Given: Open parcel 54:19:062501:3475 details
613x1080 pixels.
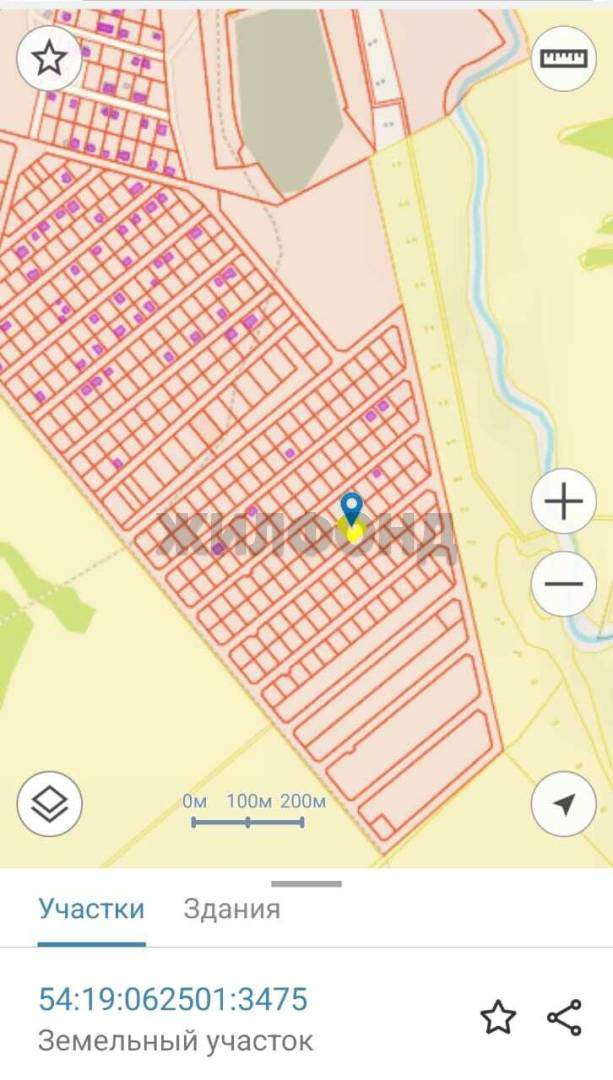Looking at the screenshot, I should click(x=173, y=999).
